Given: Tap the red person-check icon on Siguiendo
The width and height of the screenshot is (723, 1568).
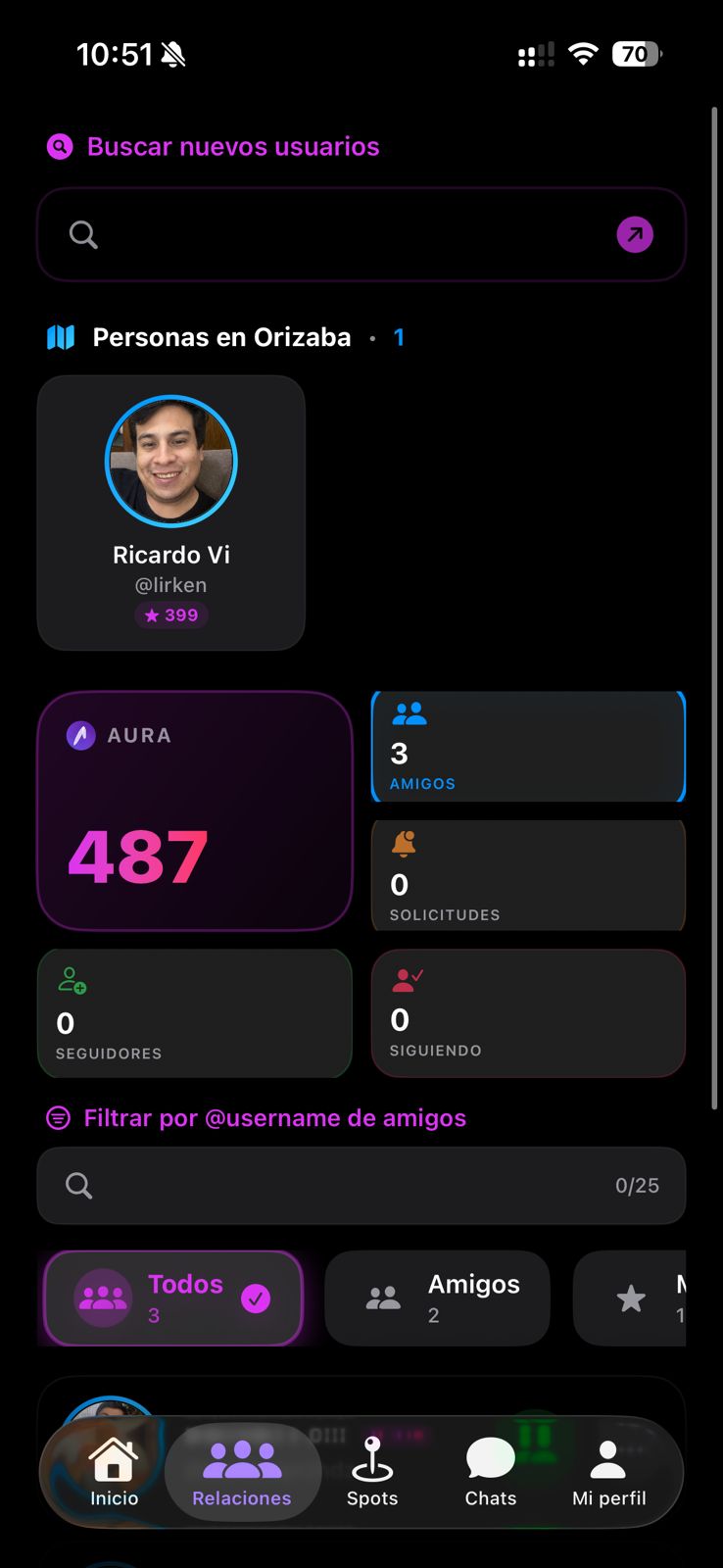Looking at the screenshot, I should [405, 978].
